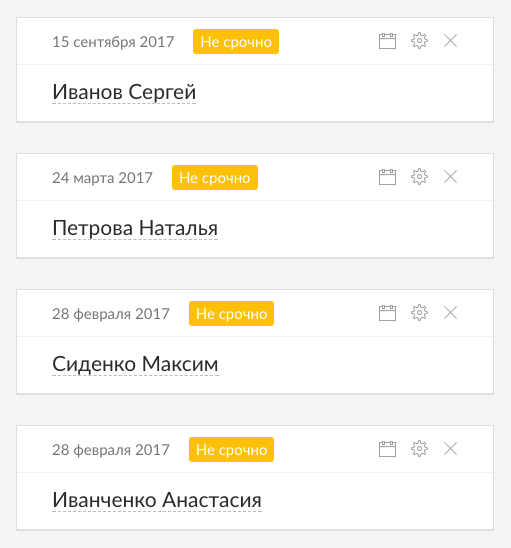Tap calendar icon on Сиденко Максим card

[x=387, y=313]
